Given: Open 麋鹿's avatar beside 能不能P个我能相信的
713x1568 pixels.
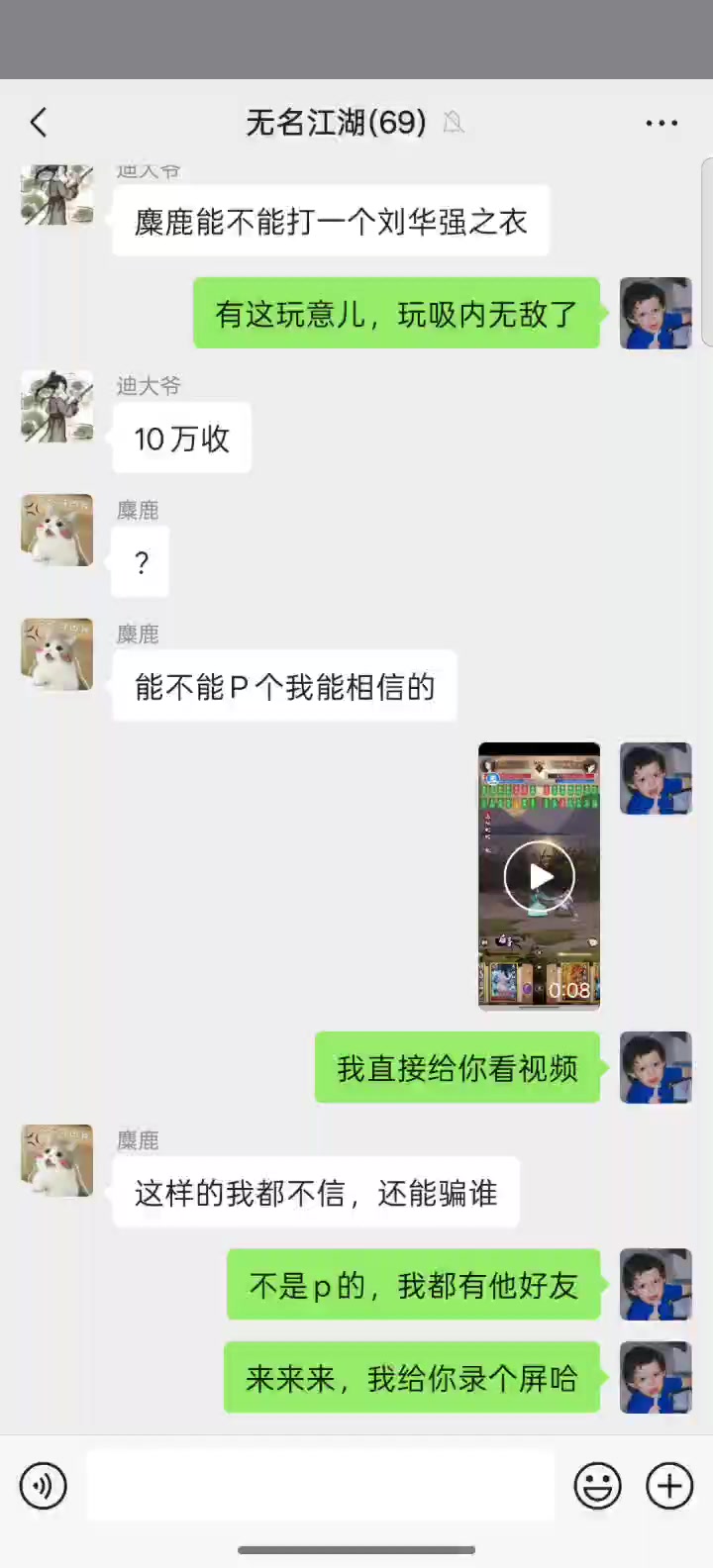Looking at the screenshot, I should pos(57,654).
